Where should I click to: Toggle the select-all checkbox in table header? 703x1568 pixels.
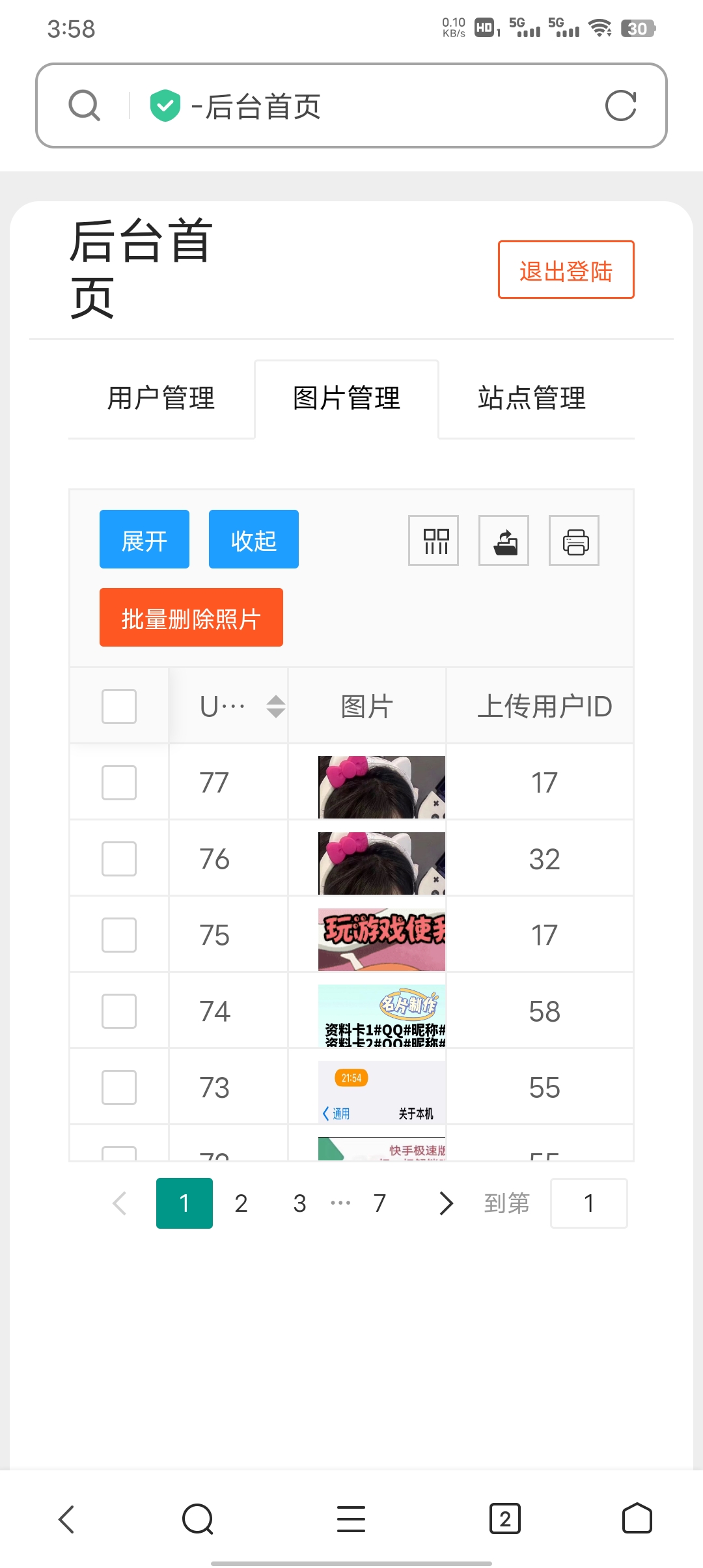(118, 705)
